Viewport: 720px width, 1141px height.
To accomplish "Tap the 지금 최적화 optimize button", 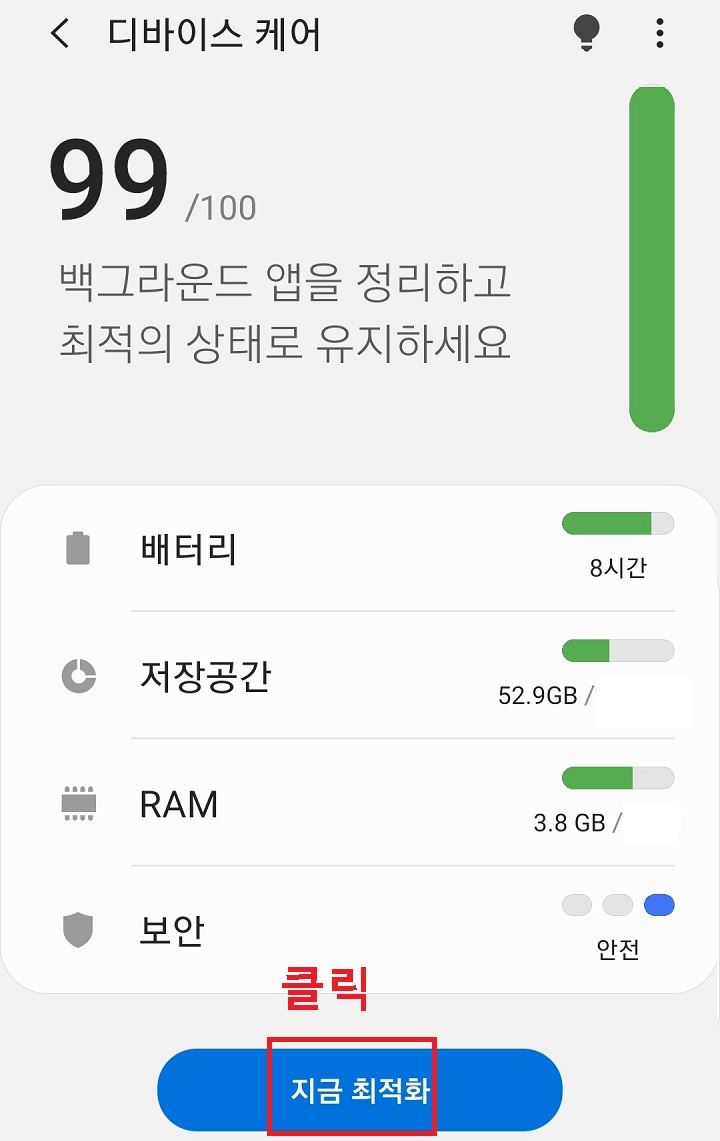I will point(357,1089).
